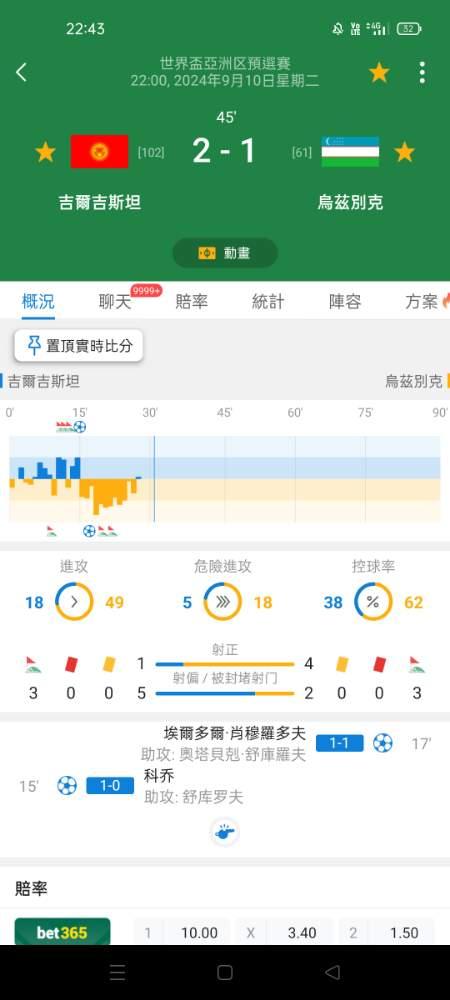The image size is (450, 1000).
Task: Tap the system home button
Action: (x=225, y=972)
